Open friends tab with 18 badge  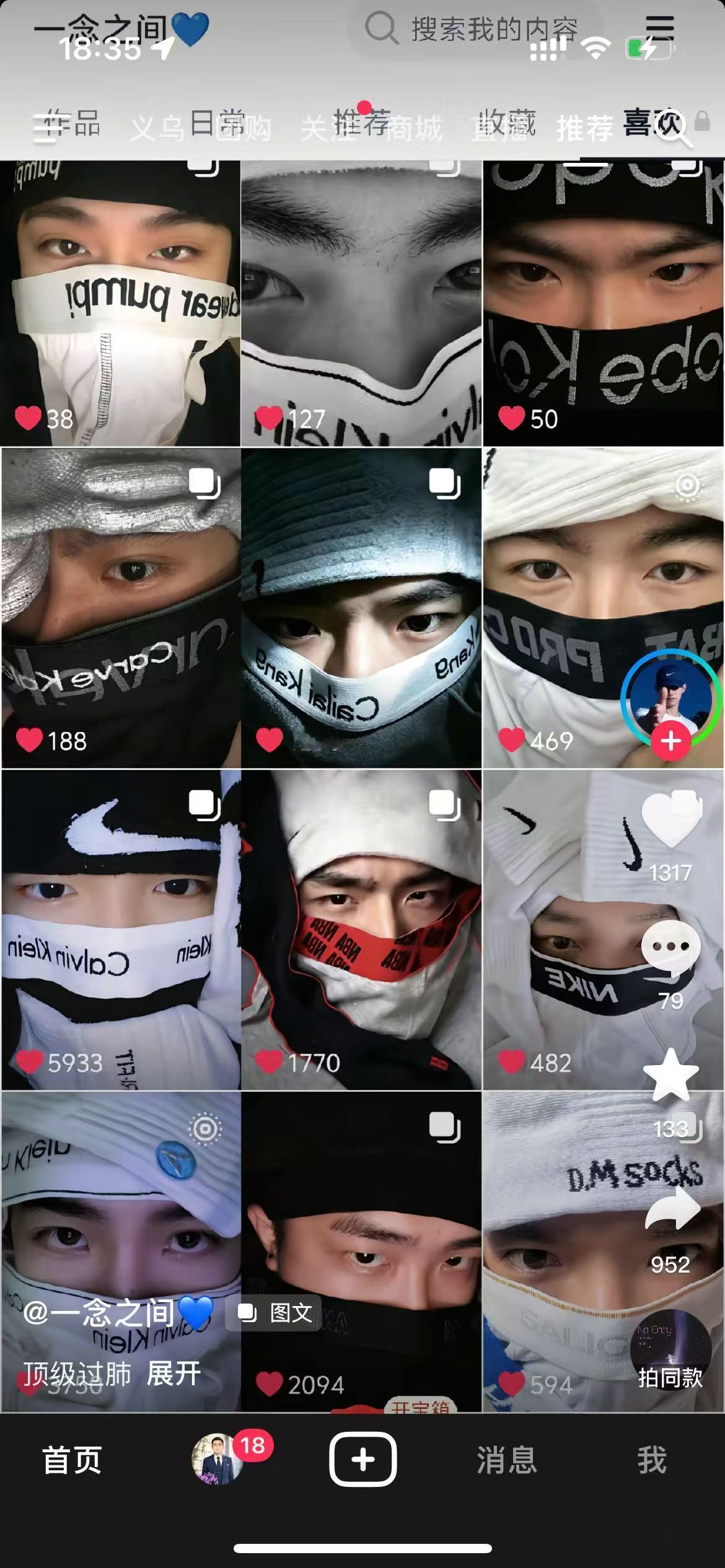pos(218,1459)
